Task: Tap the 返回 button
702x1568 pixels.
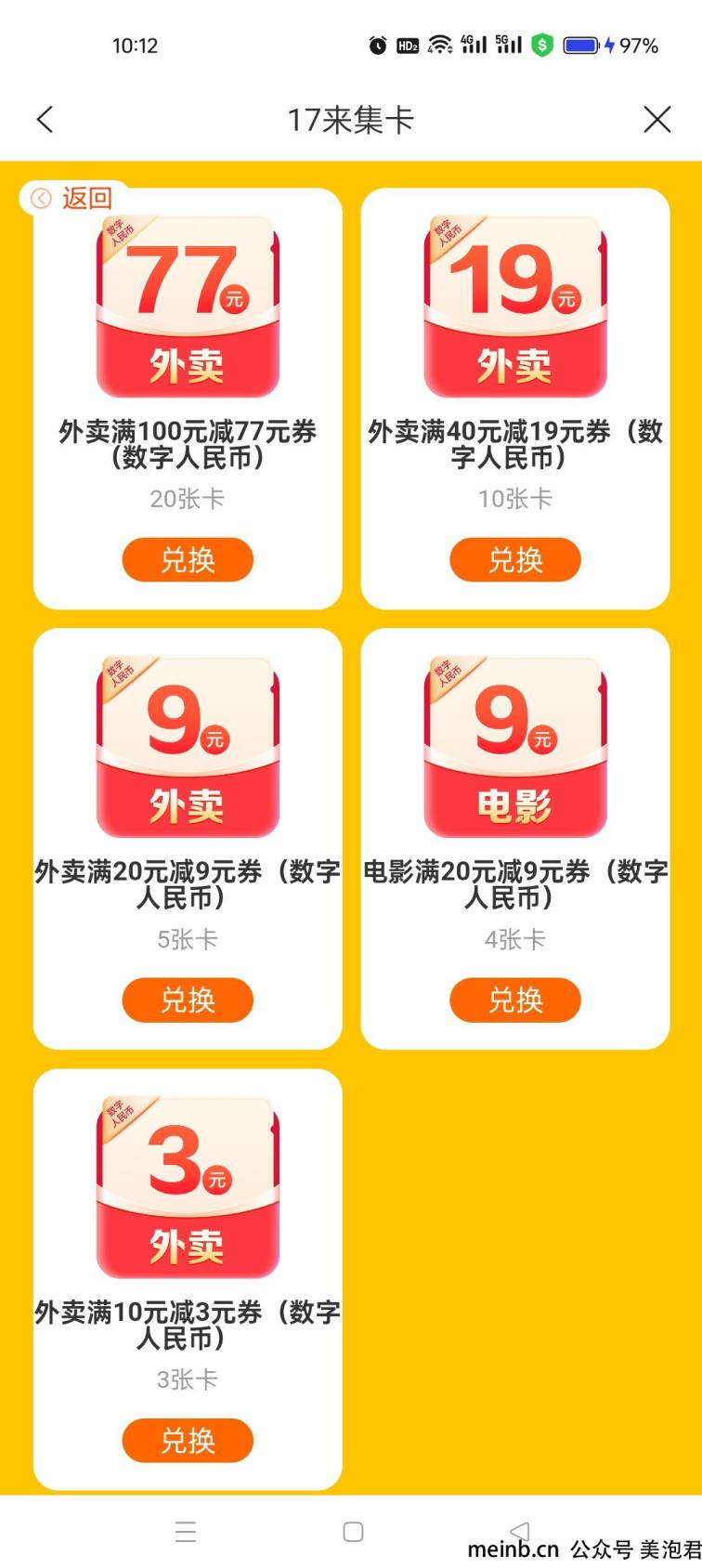Action: [x=72, y=198]
